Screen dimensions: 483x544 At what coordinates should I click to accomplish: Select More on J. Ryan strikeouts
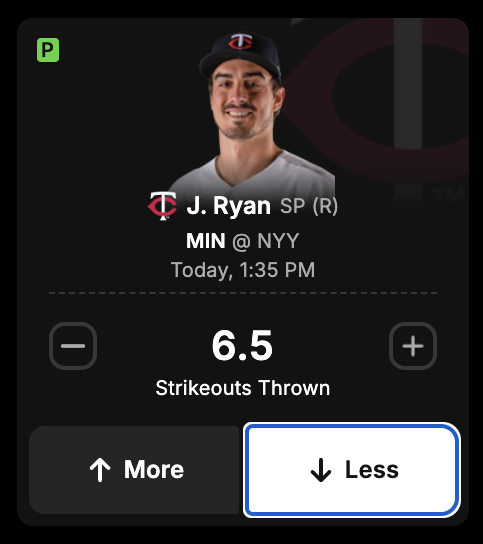(x=134, y=470)
